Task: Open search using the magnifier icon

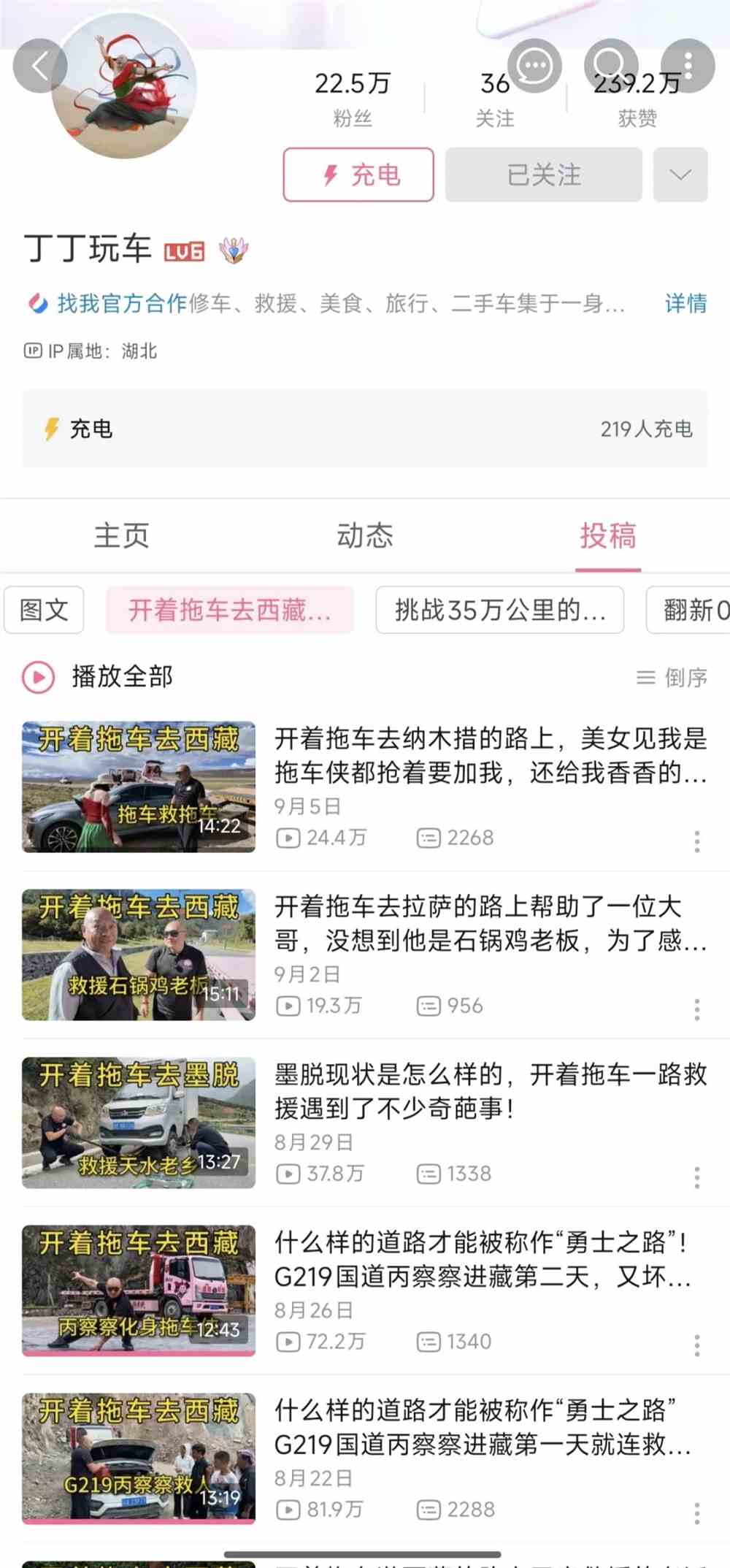Action: point(611,65)
